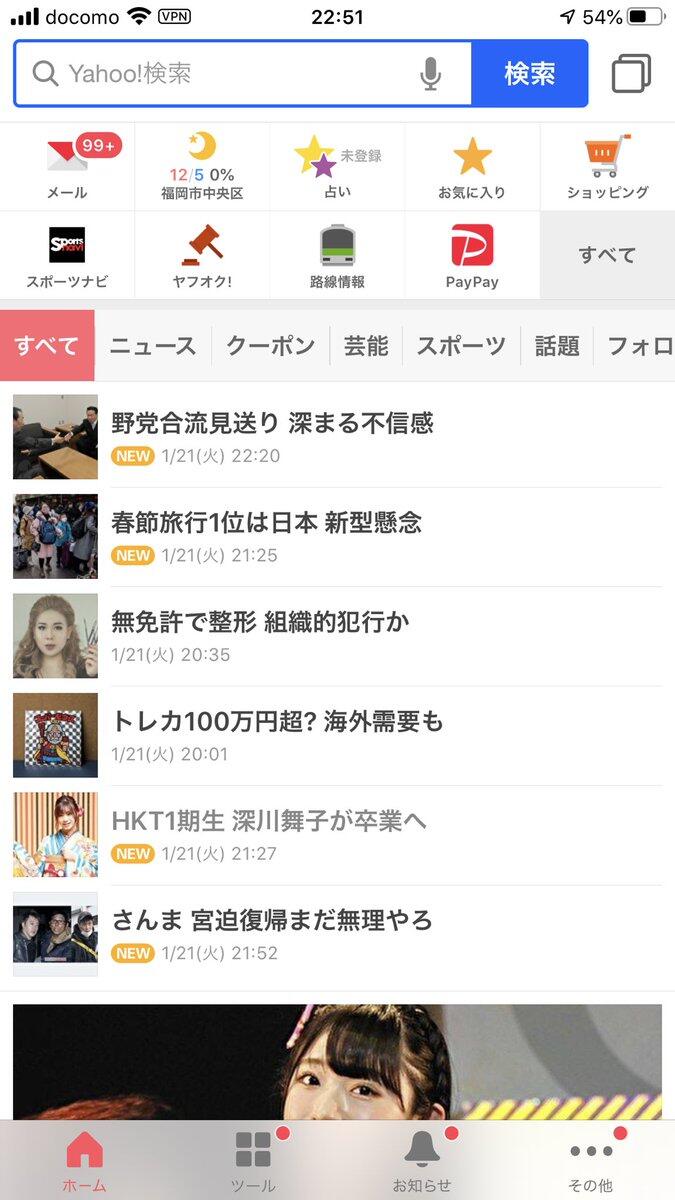Open メール with 99+ unread
The image size is (675, 1200).
pyautogui.click(x=67, y=167)
